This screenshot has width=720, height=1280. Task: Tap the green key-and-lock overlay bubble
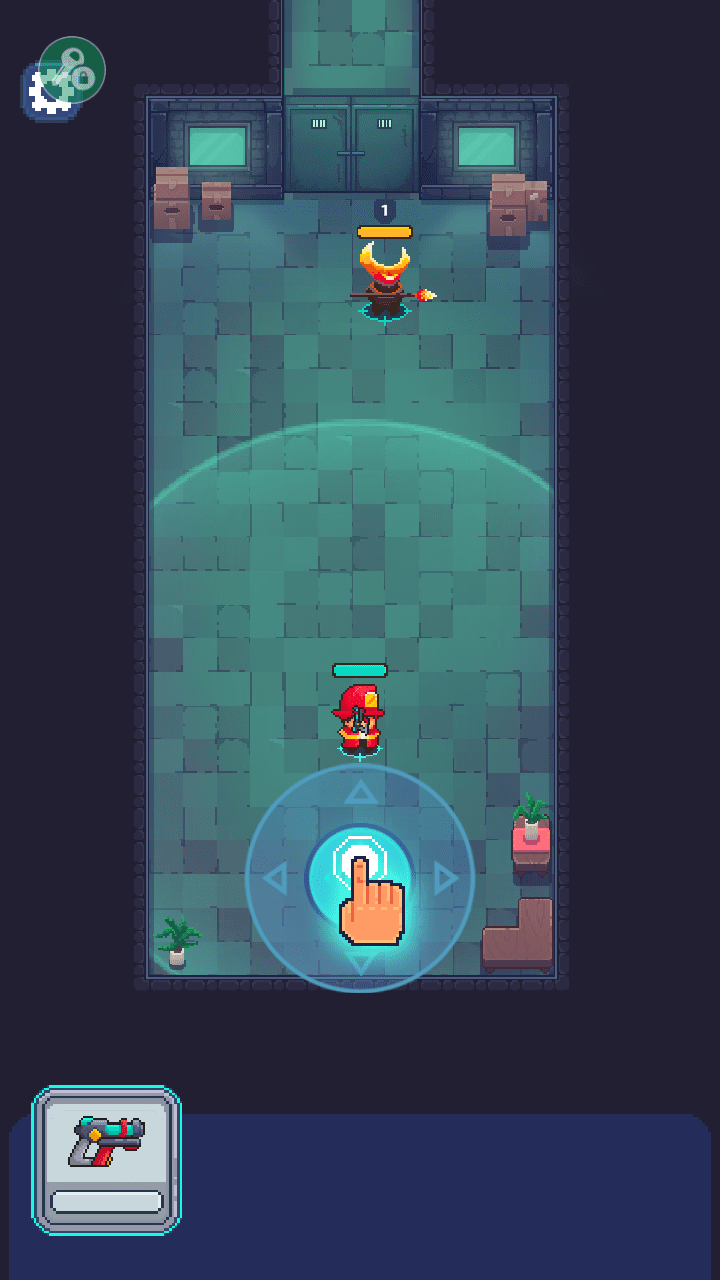point(74,68)
